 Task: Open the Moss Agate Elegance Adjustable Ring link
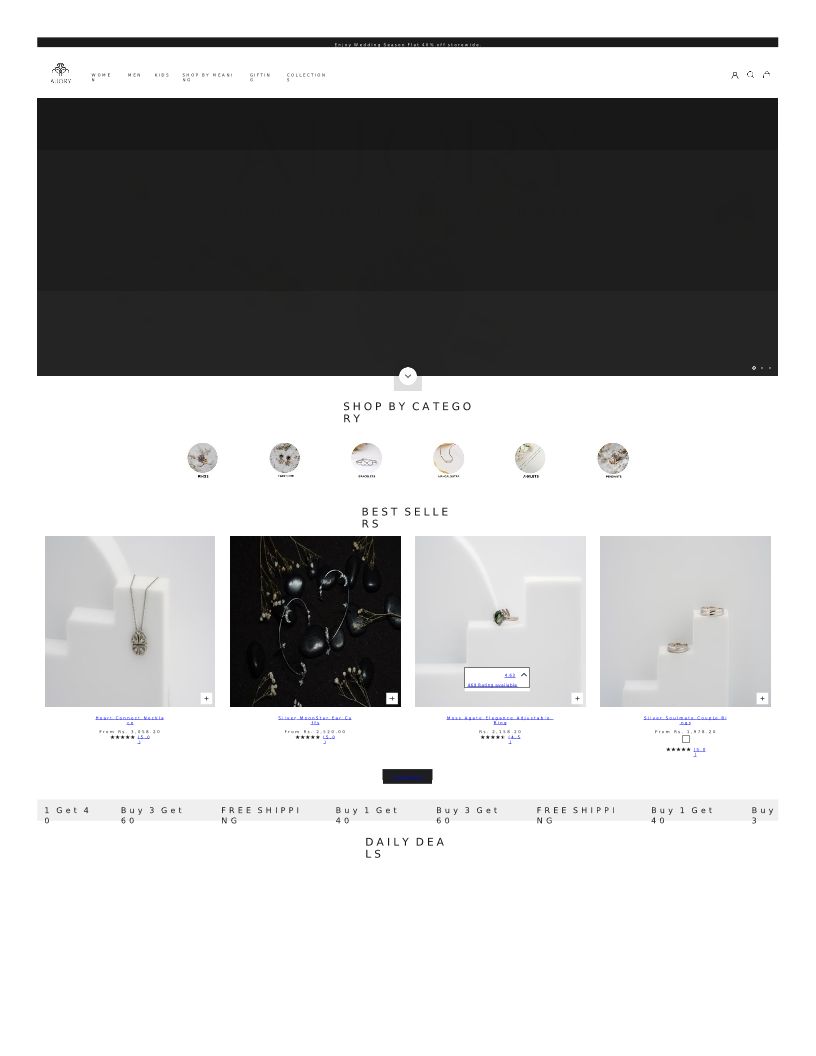pyautogui.click(x=500, y=720)
